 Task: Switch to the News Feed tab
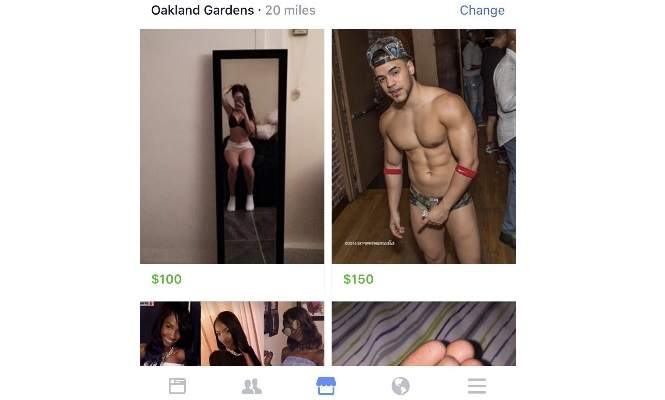177,386
